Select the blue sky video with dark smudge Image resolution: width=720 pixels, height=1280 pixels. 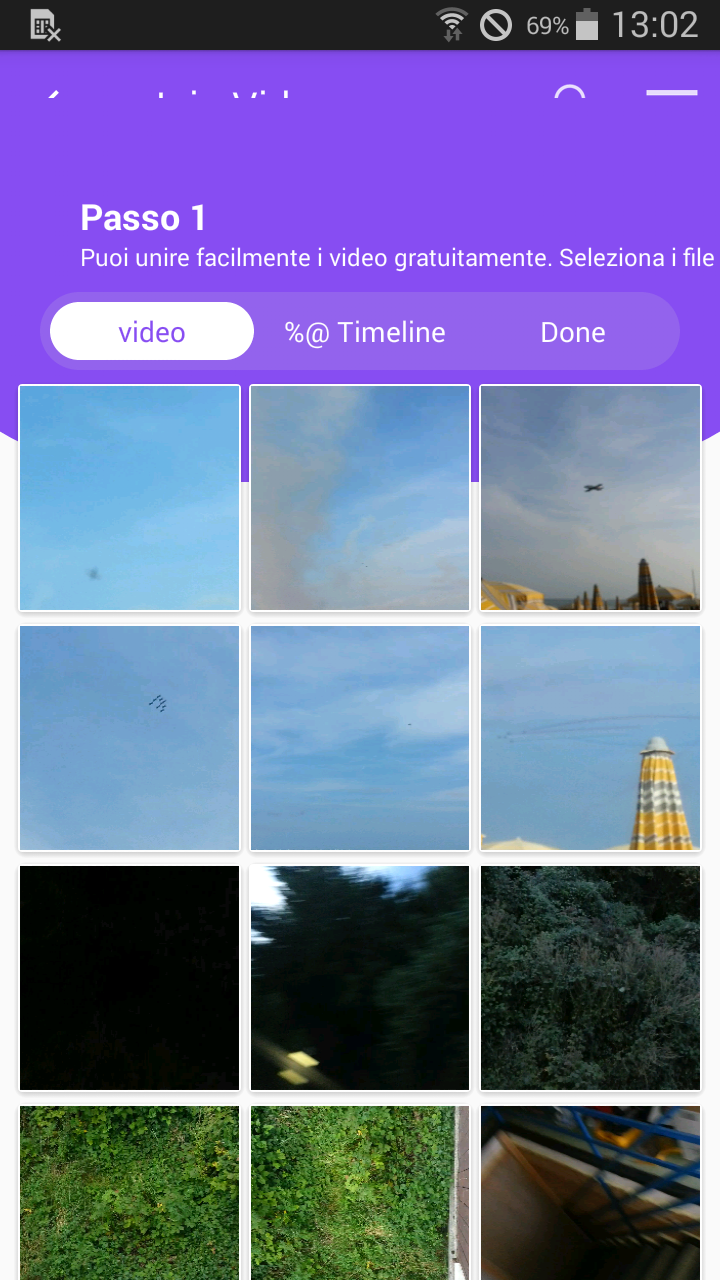point(130,497)
